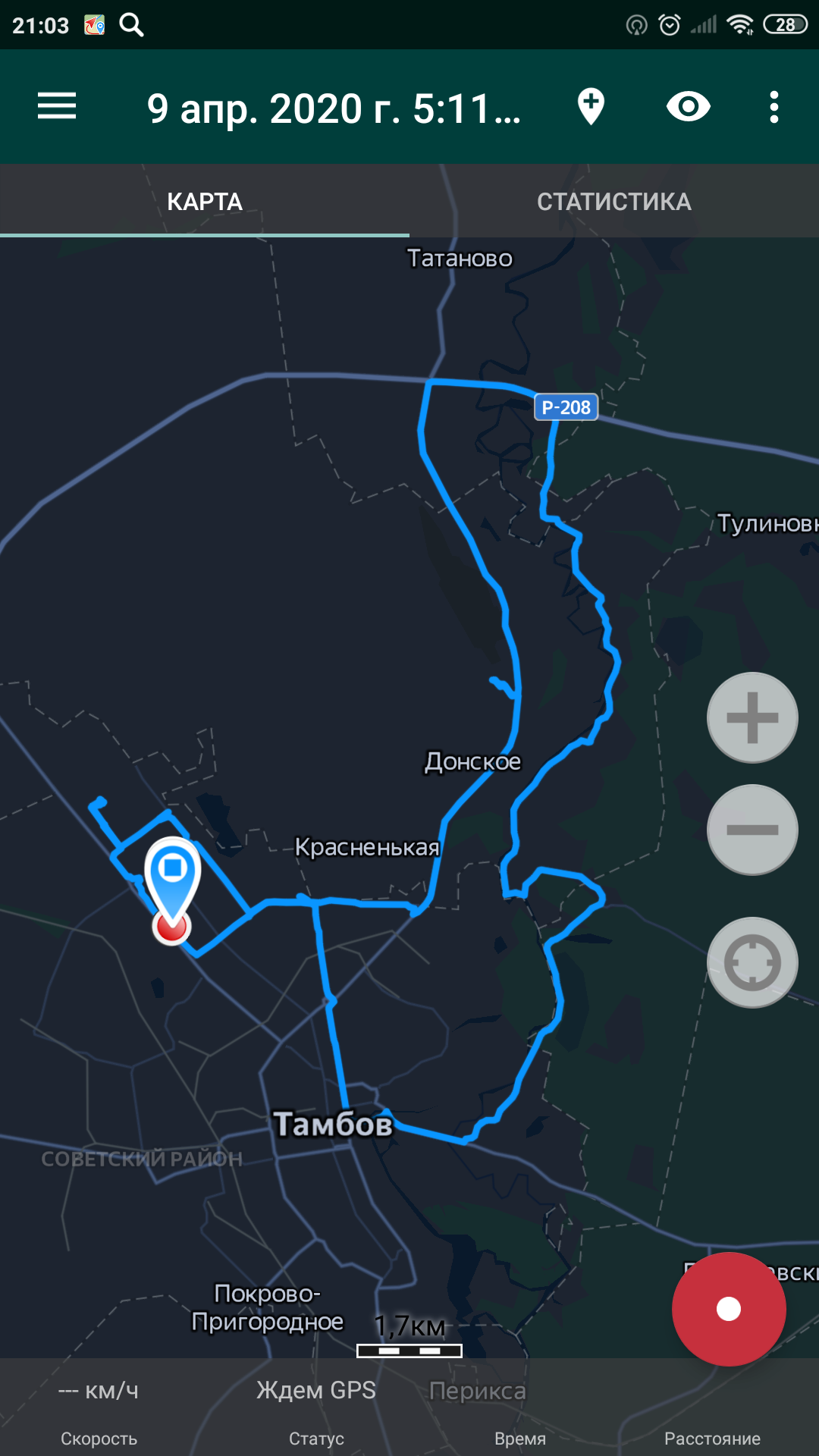819x1456 pixels.
Task: Tap the blue track marker pin
Action: (173, 872)
